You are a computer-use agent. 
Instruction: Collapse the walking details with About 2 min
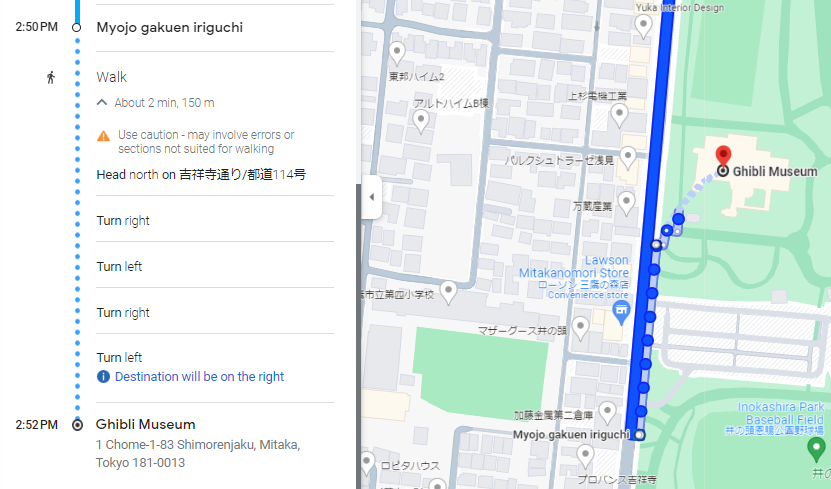point(155,102)
